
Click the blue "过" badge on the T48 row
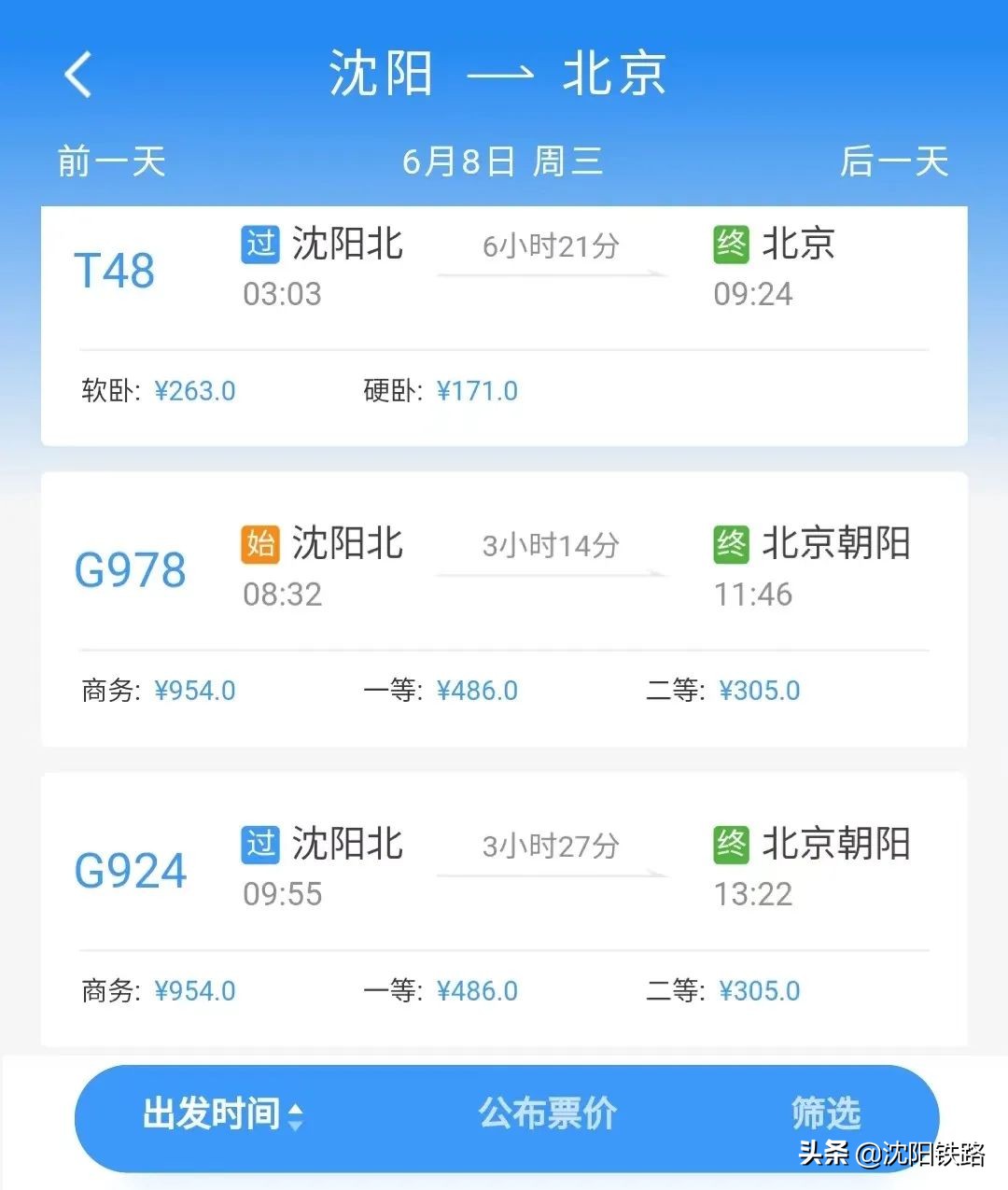pos(259,244)
